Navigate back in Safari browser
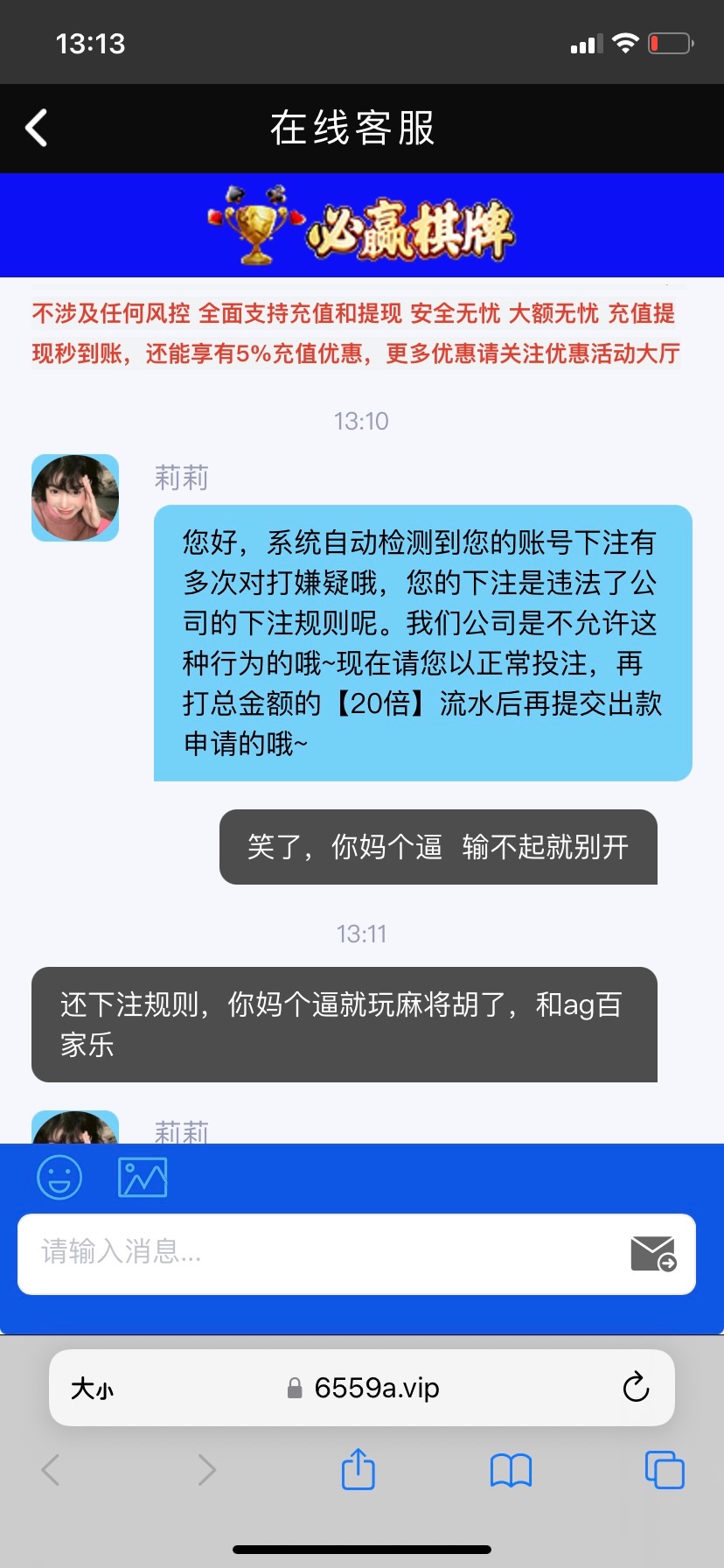The height and width of the screenshot is (1568, 724). (x=52, y=1470)
